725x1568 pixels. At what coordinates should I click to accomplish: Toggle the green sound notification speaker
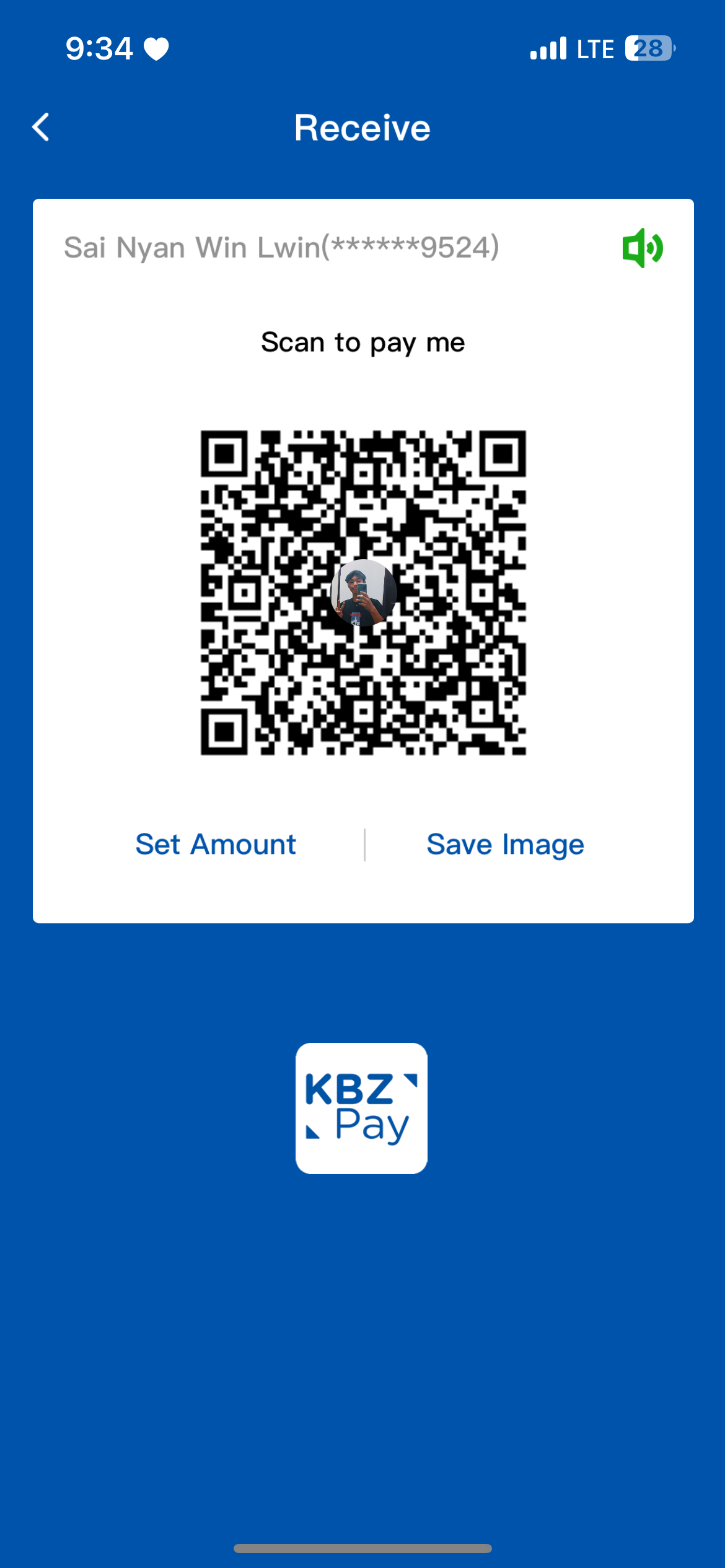click(x=642, y=248)
